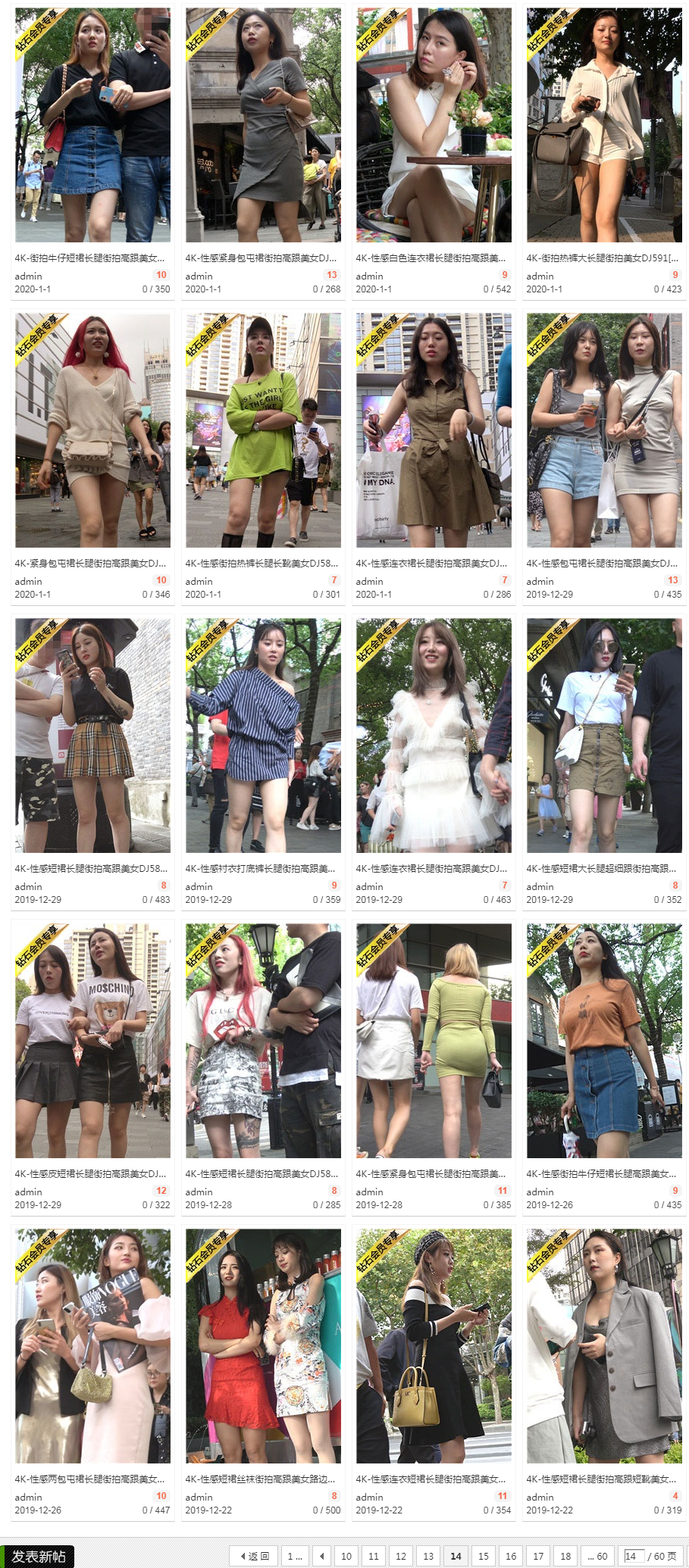View post 4K-紧身包屯裙长腿街拍高跟美女DJ
Screen dimensions: 689x1568
click(x=90, y=564)
